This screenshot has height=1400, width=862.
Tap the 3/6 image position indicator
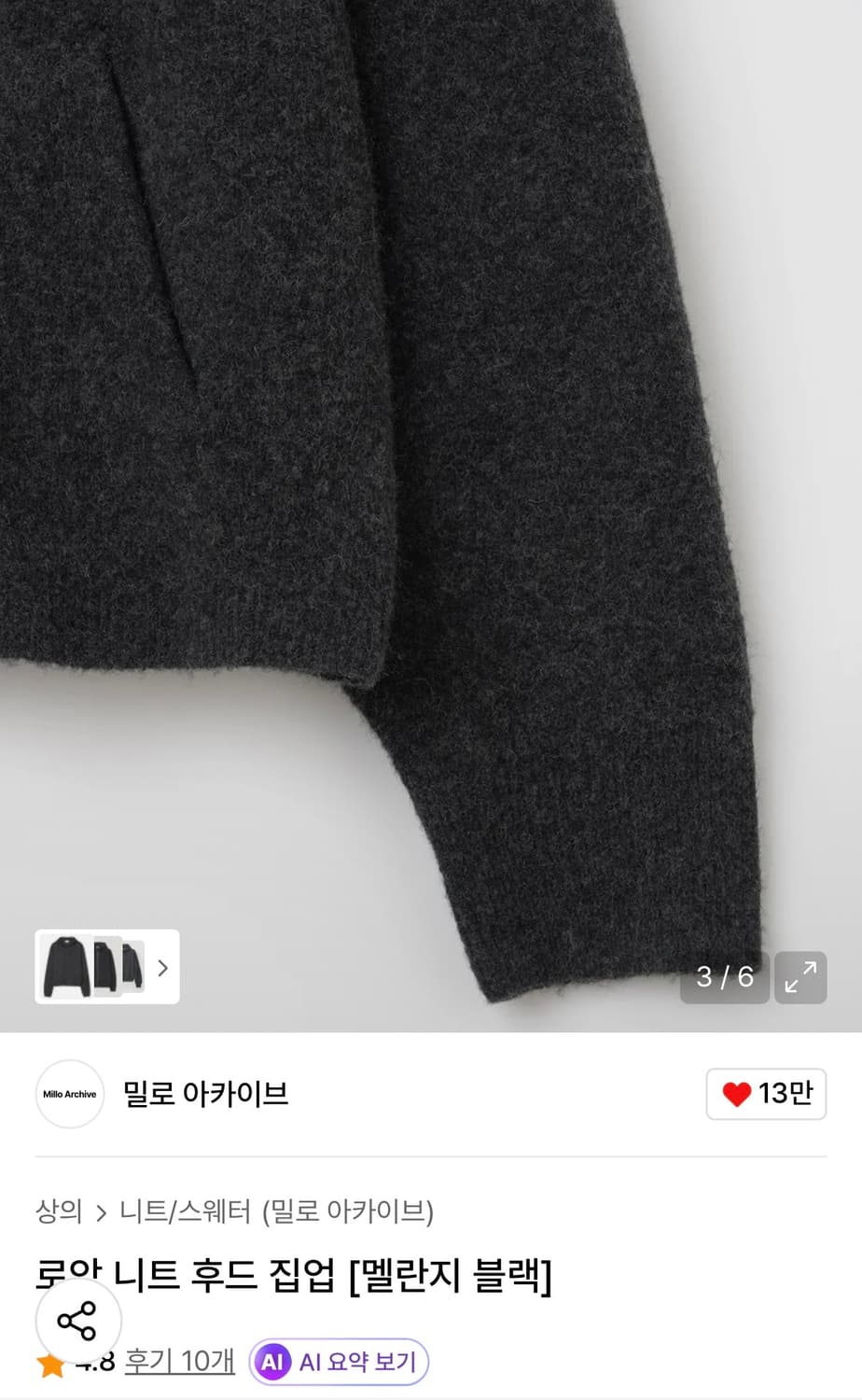[725, 976]
